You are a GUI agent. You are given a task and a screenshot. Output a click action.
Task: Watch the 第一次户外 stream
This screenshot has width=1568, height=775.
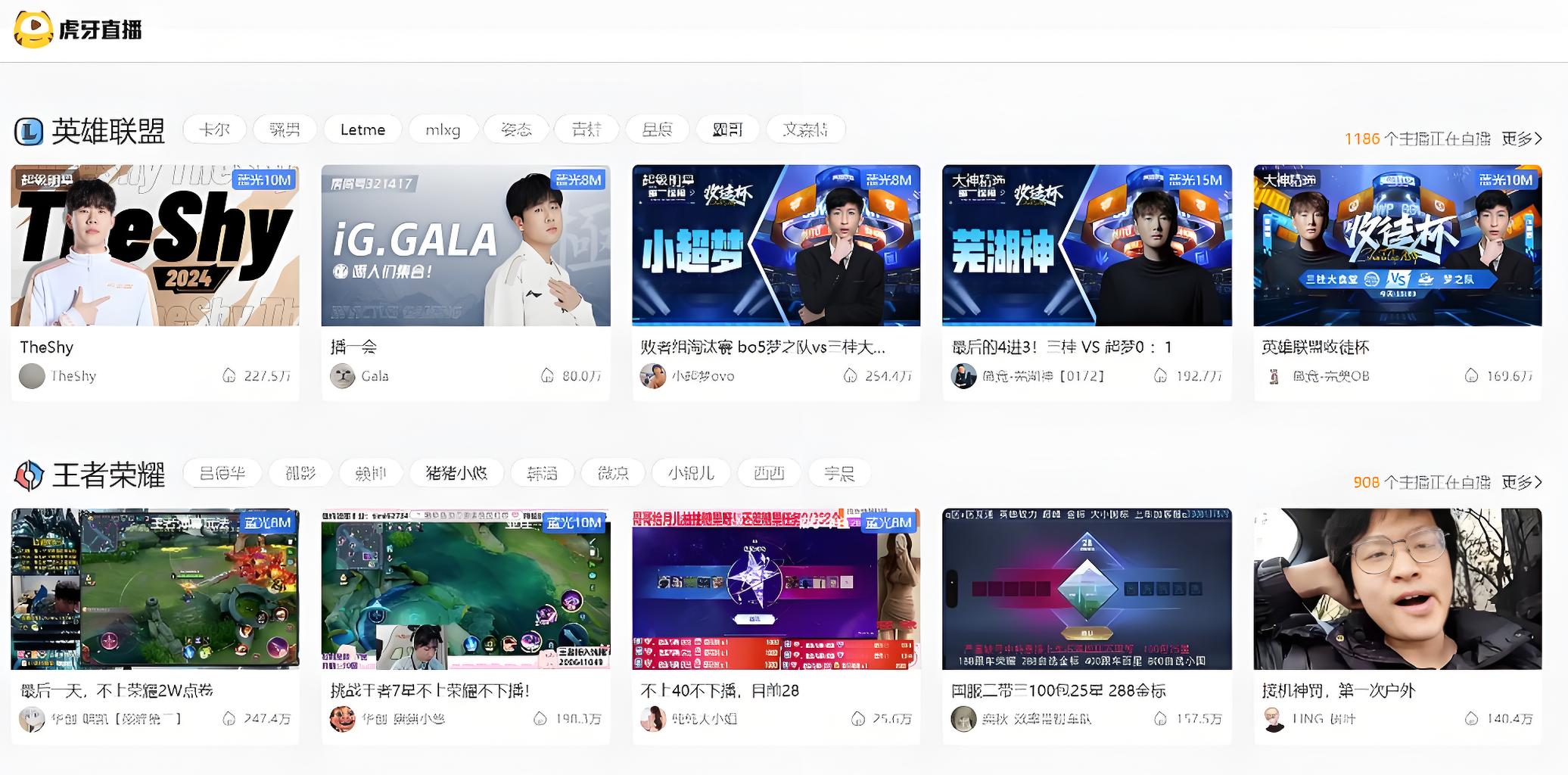pos(1397,589)
